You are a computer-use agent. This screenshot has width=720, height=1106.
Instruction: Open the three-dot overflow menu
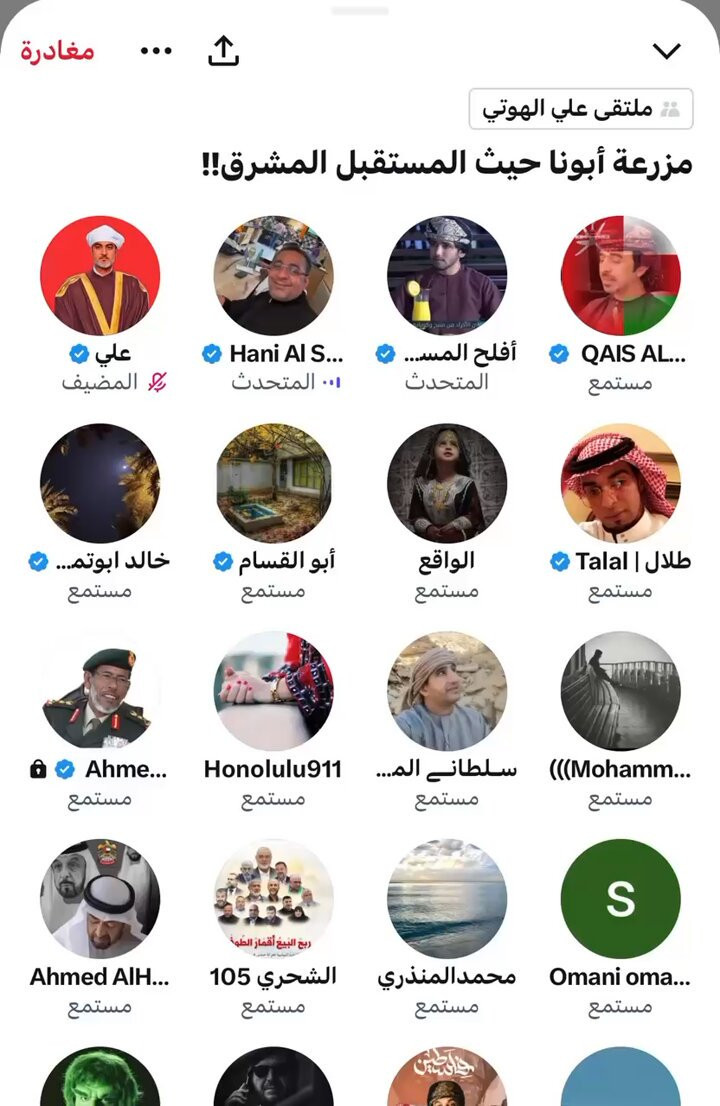click(156, 51)
